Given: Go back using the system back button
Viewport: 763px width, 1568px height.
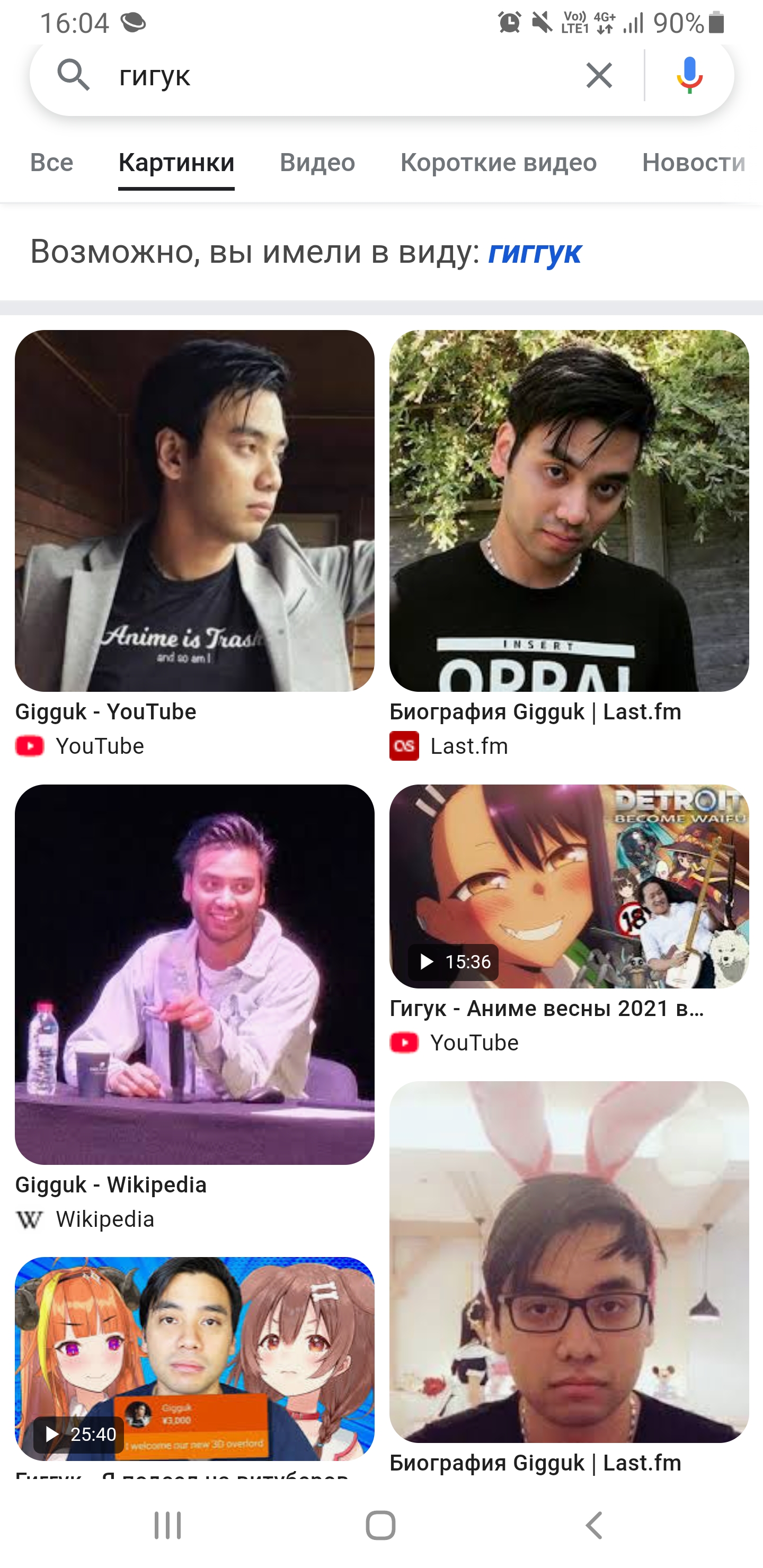Looking at the screenshot, I should pos(594,1525).
